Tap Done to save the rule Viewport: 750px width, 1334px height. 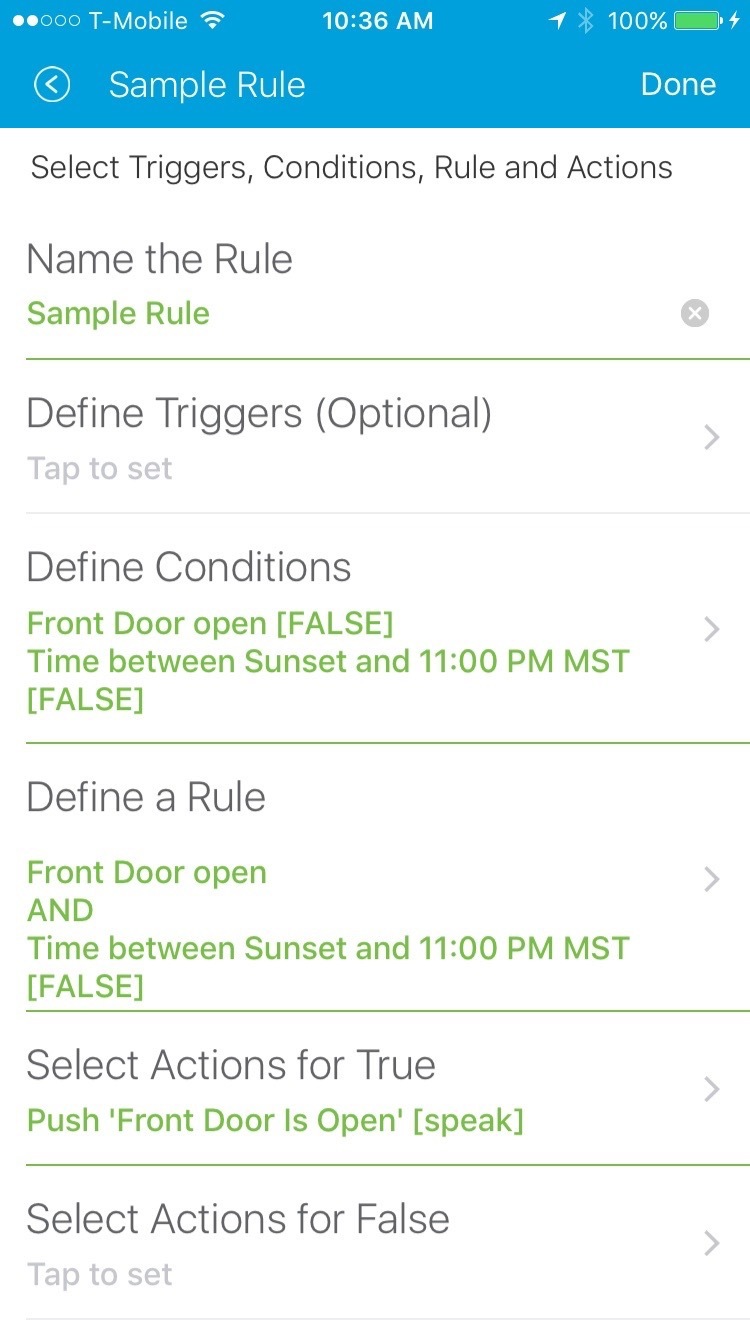coord(678,85)
